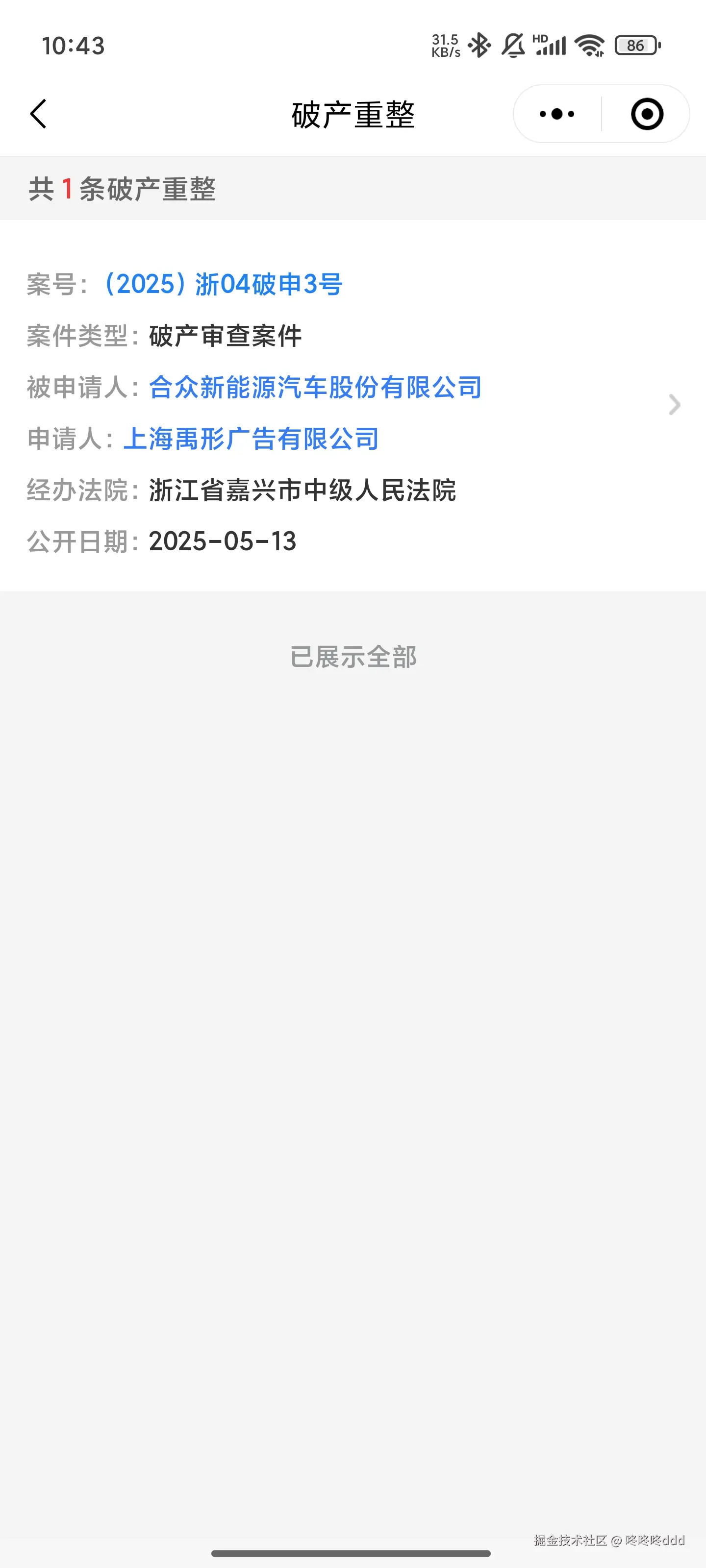Open applicant 上海禹形广告有限公司
Screen dimensions: 706x1568
tap(251, 439)
